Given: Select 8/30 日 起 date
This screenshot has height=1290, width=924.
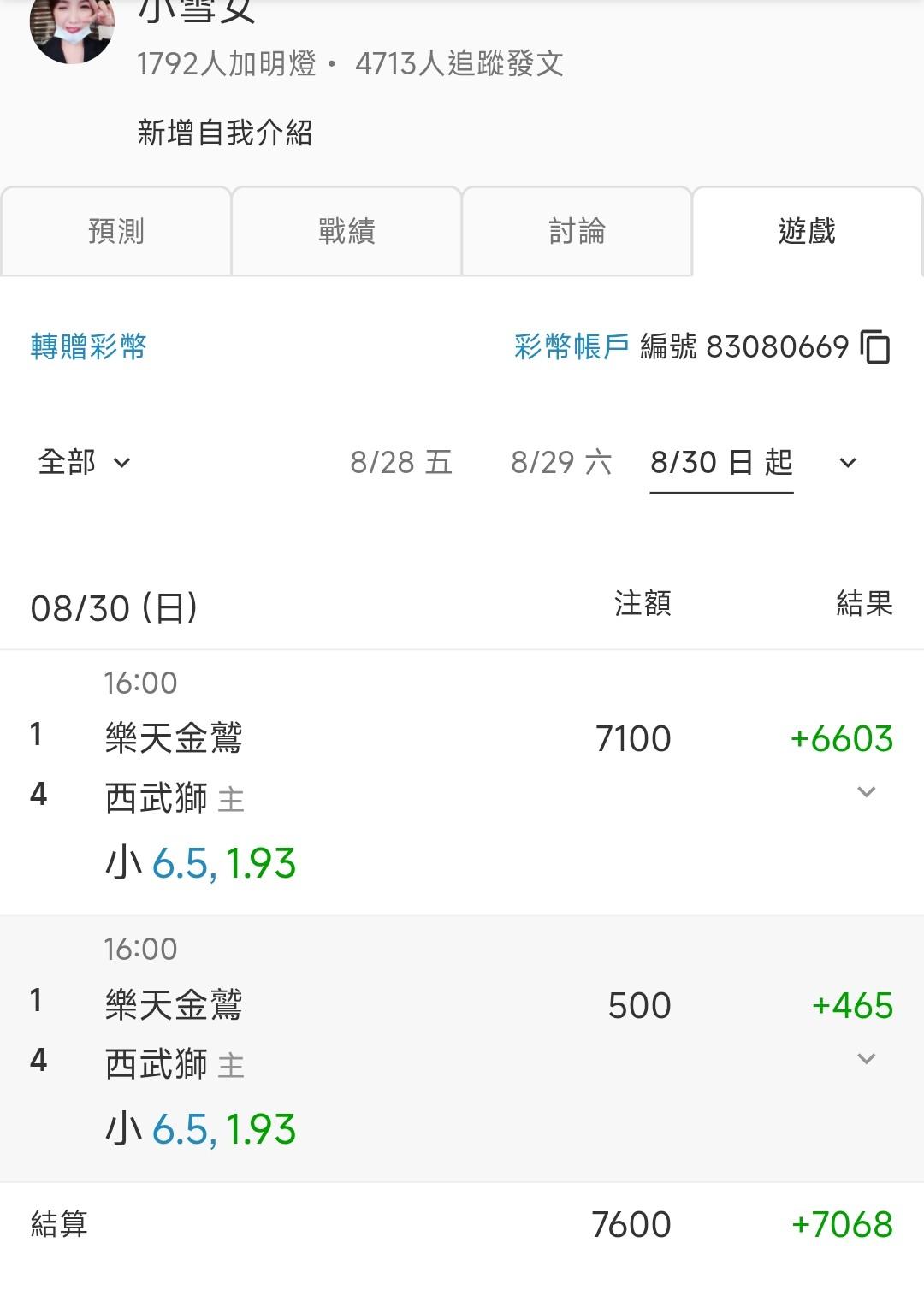Looking at the screenshot, I should coord(721,463).
